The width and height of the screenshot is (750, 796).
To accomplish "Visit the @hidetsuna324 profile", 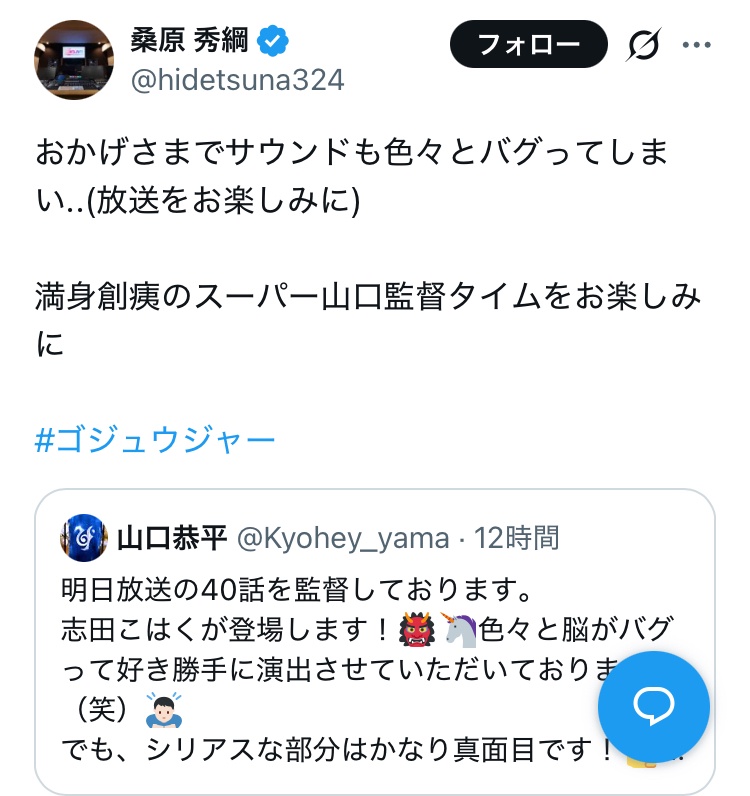I will (x=237, y=81).
